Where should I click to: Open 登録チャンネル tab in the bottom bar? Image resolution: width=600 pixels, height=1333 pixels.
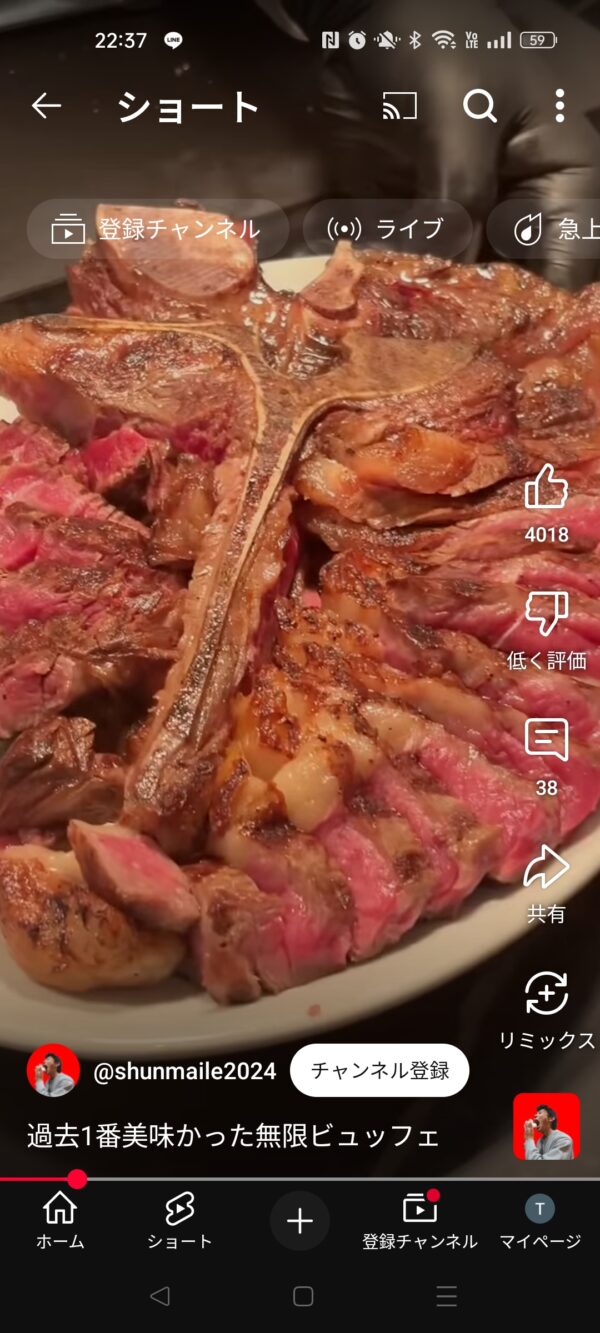420,1221
